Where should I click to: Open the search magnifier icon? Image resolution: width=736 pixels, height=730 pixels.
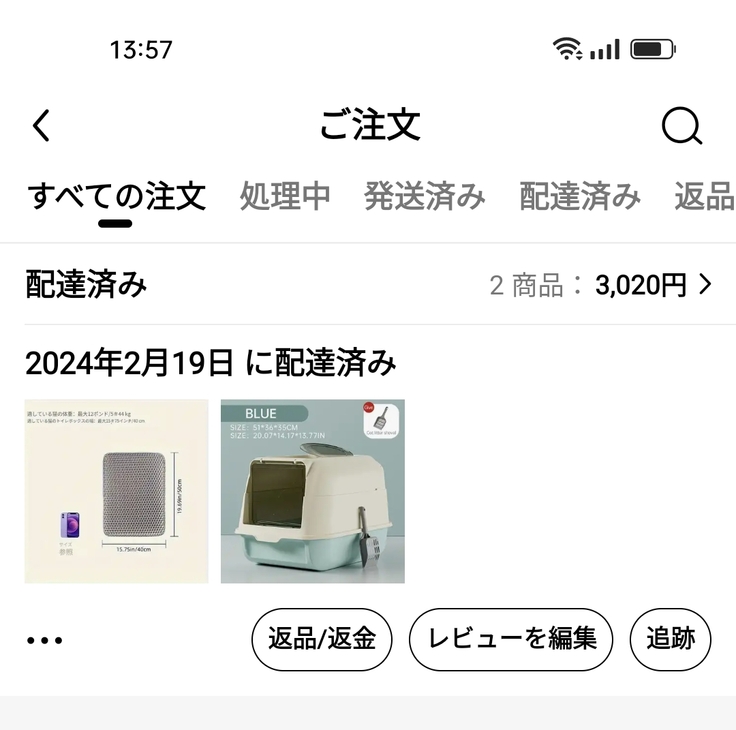tap(681, 126)
